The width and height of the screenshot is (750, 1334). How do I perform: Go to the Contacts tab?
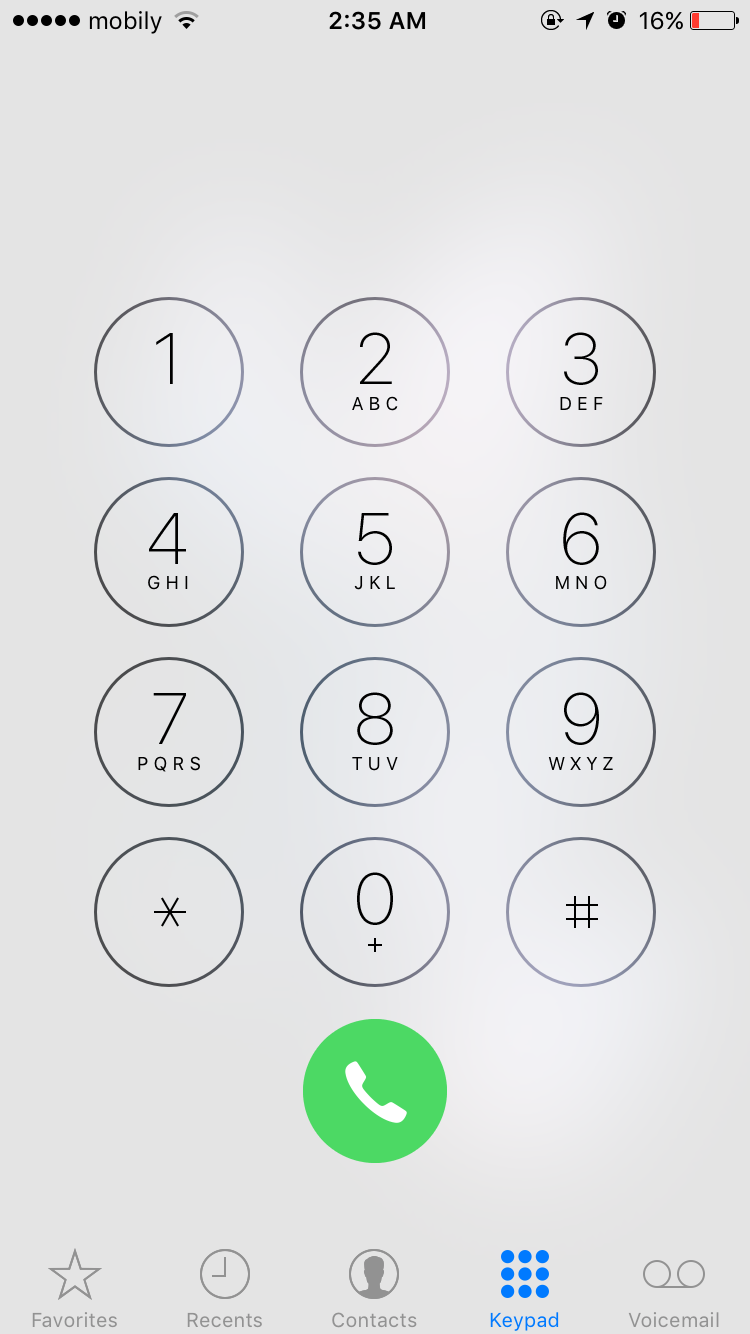coord(374,1288)
